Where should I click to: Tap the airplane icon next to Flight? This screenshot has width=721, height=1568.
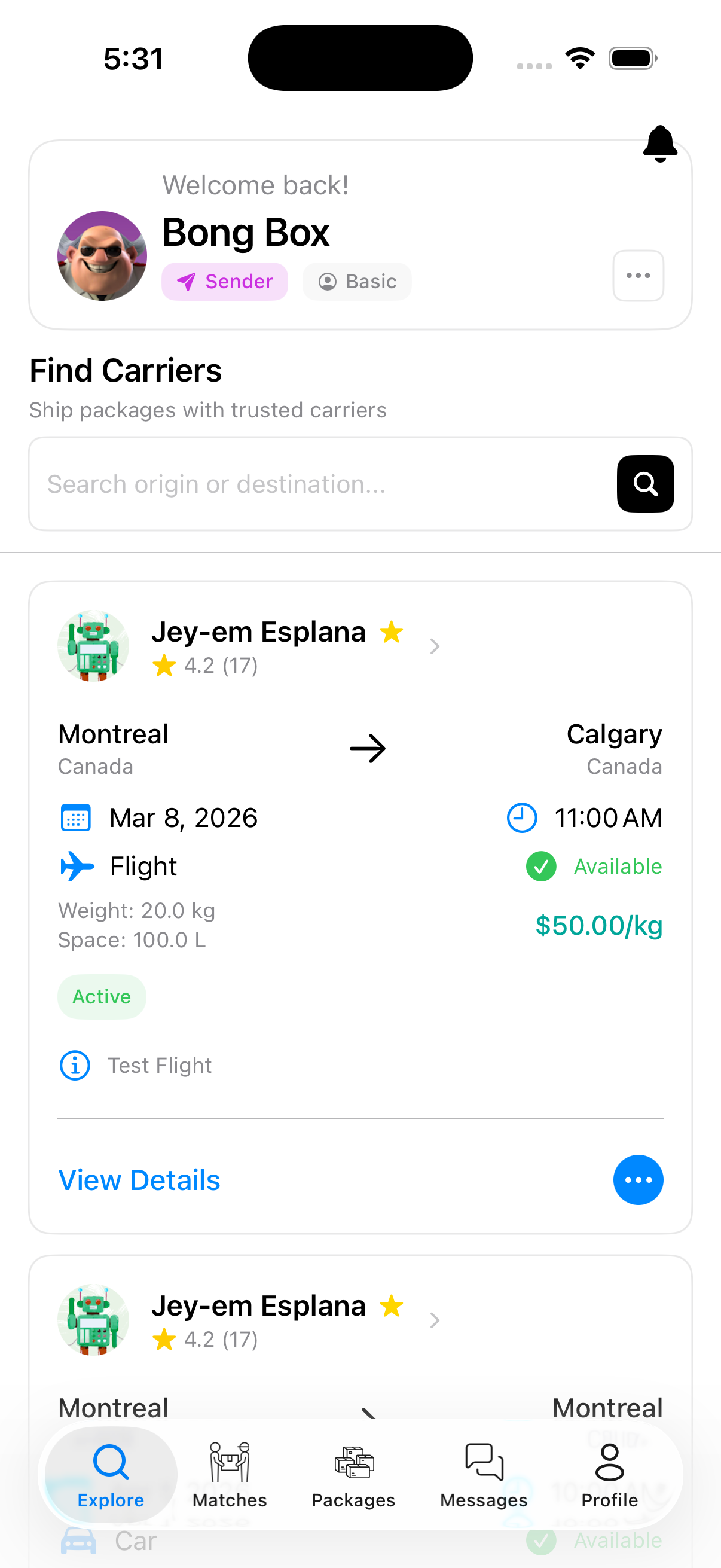click(x=77, y=866)
